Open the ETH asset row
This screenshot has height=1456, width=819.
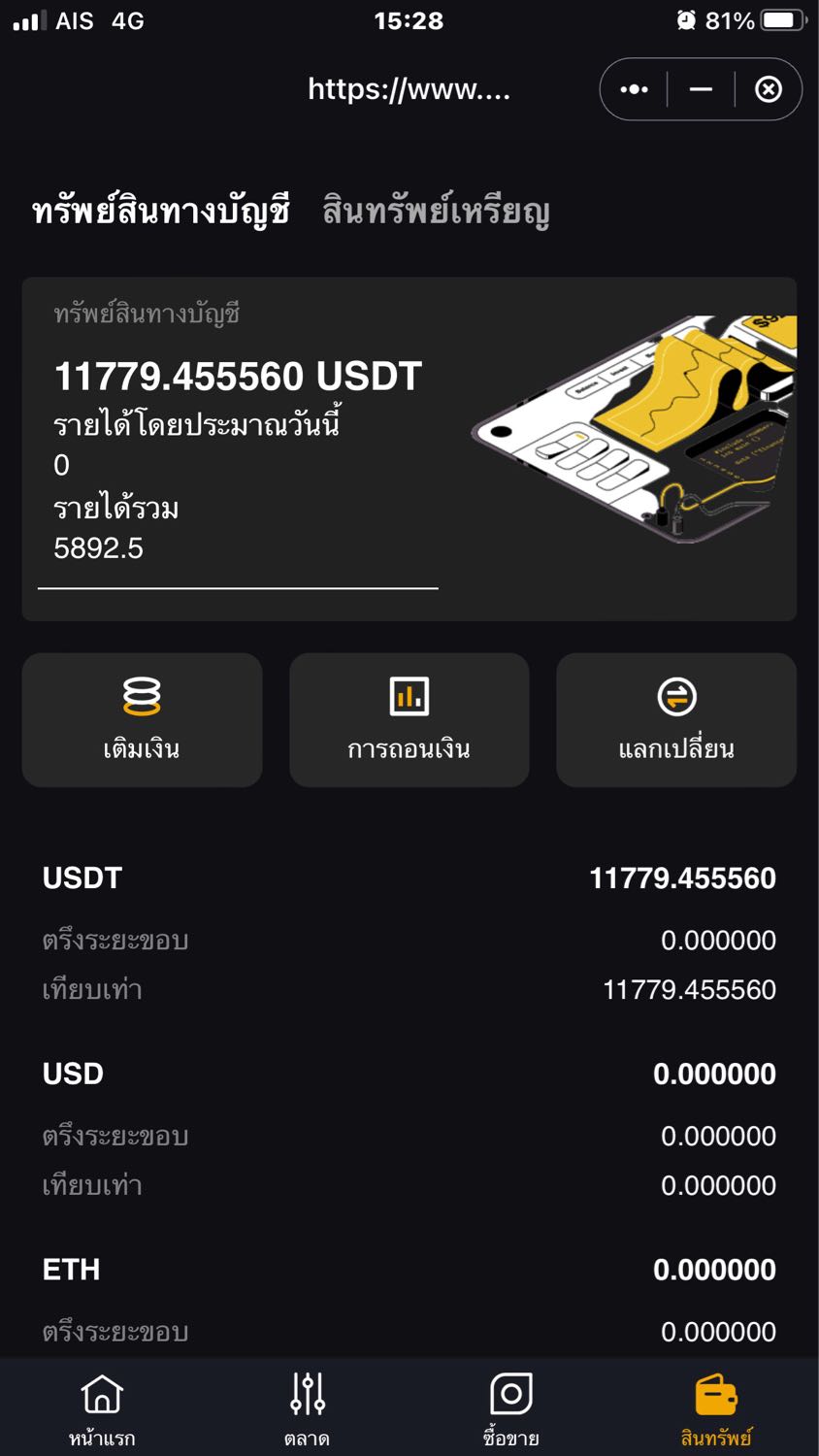click(409, 1270)
